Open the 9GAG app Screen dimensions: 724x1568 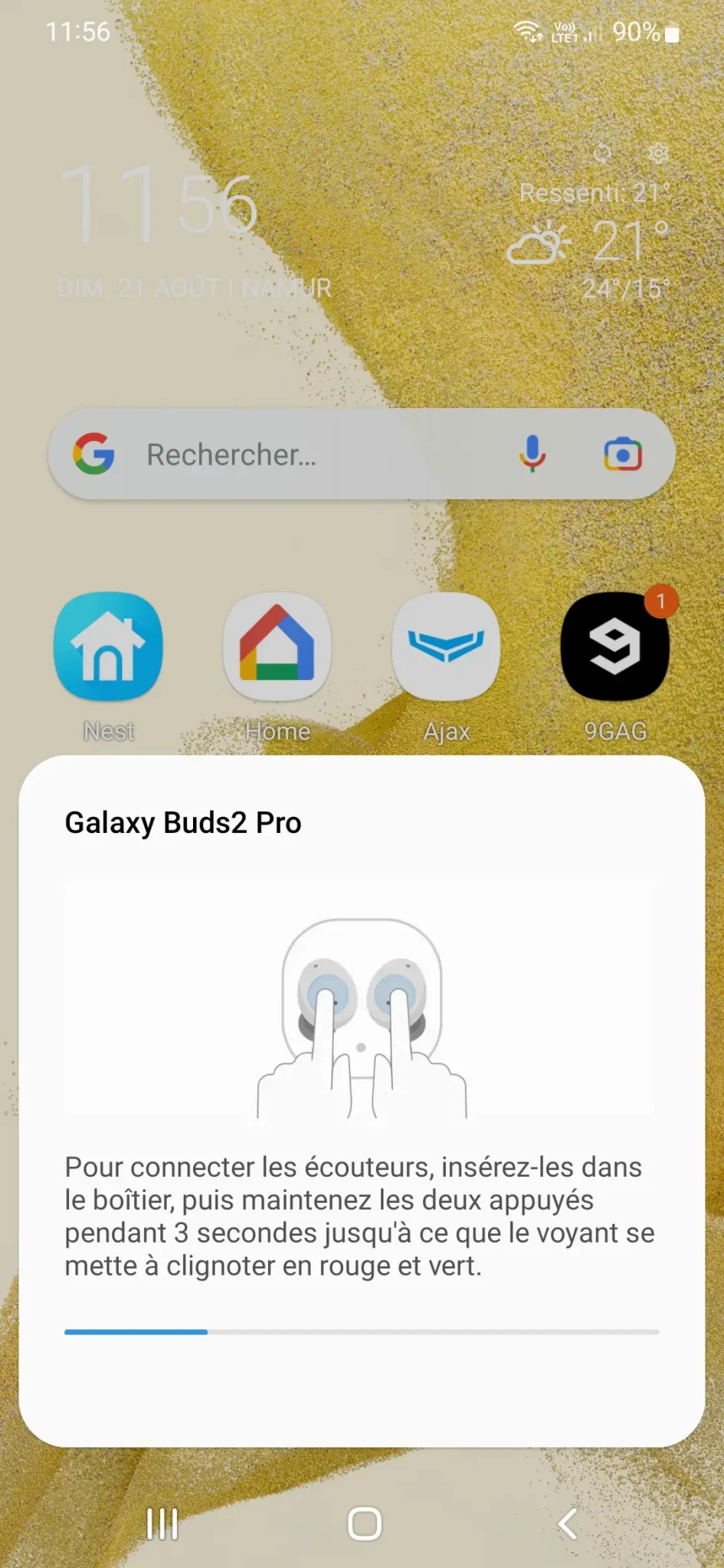click(x=614, y=647)
